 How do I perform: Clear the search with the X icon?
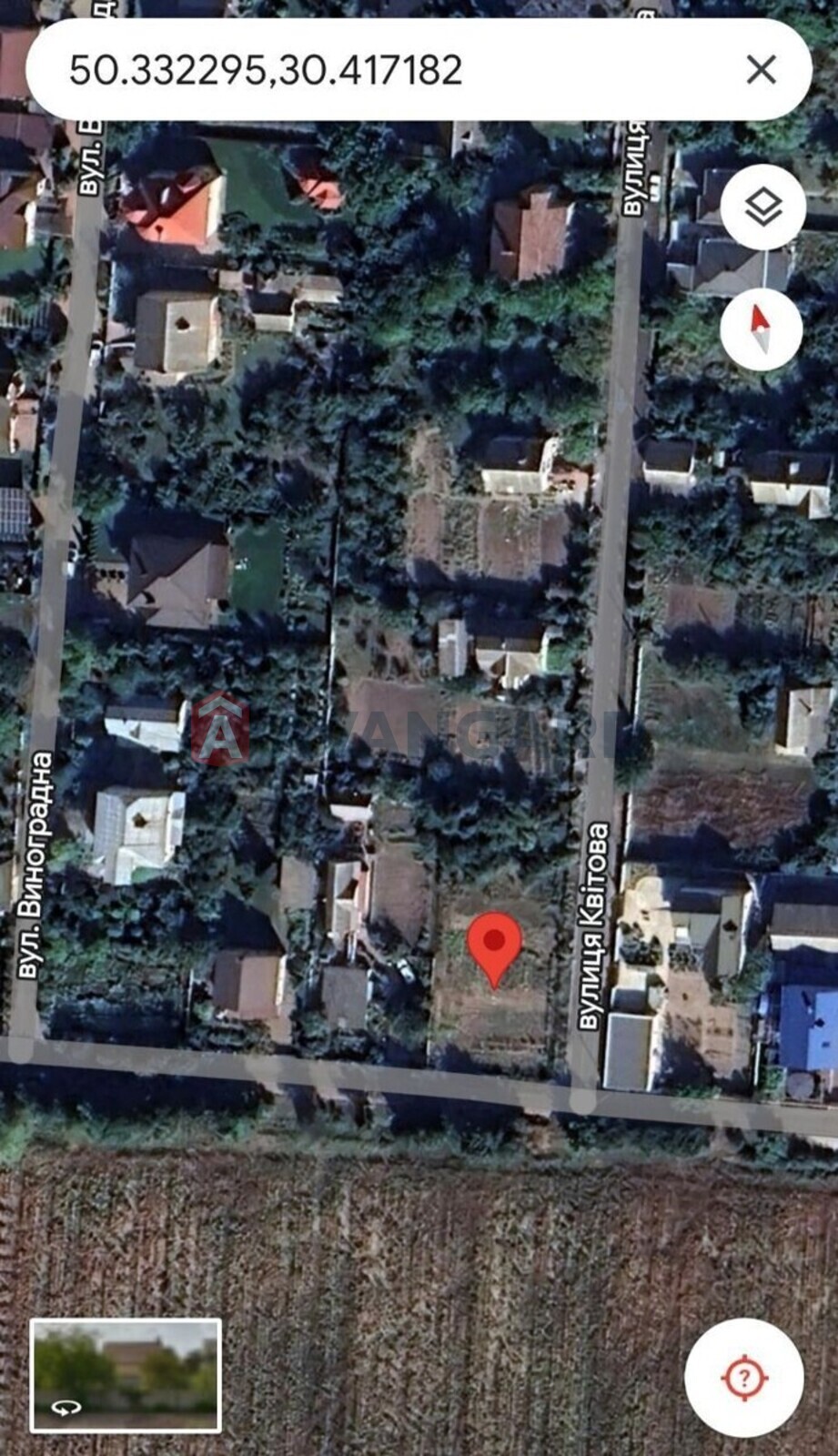[761, 70]
